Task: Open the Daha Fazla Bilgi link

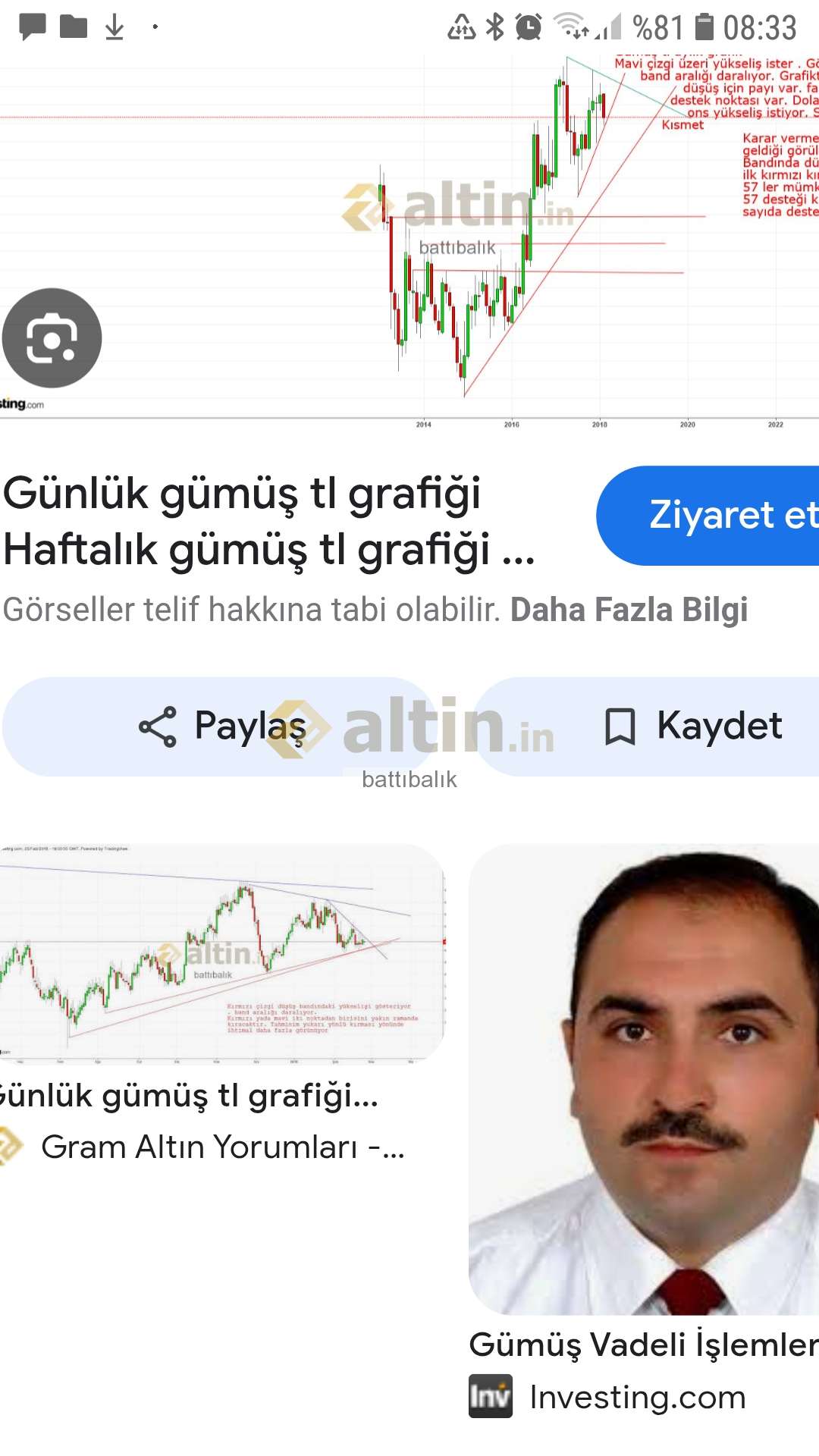Action: click(629, 610)
